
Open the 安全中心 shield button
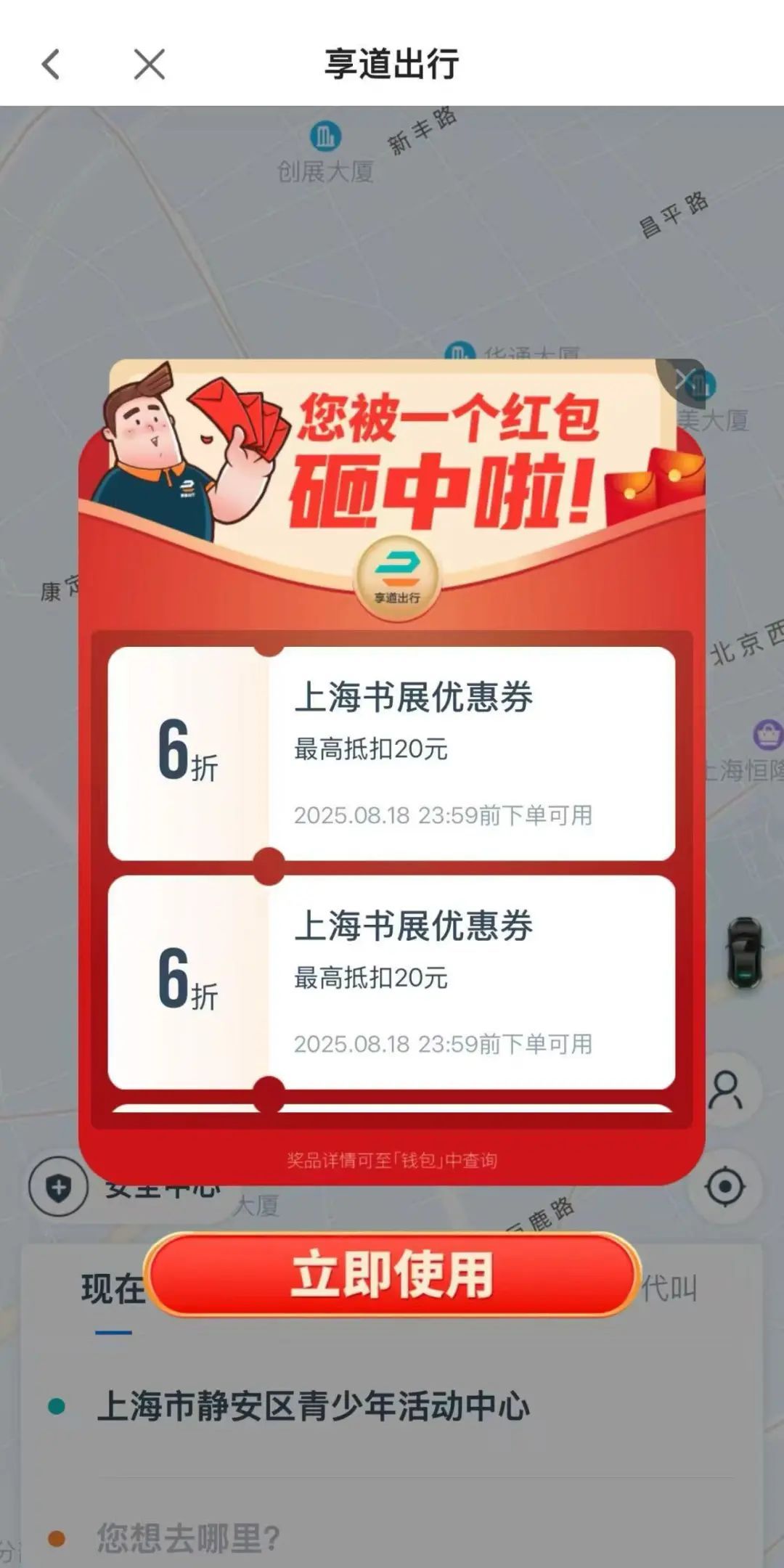(58, 1188)
